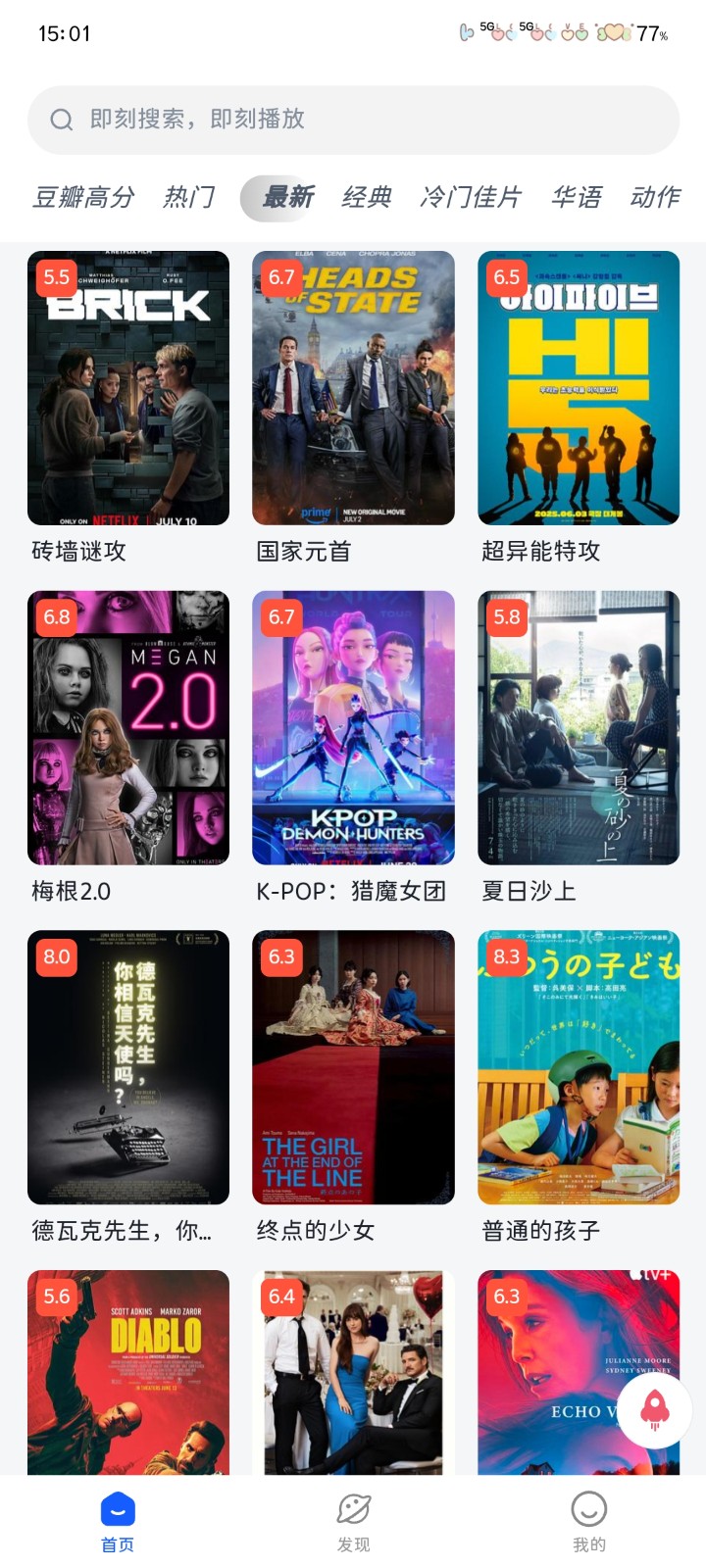Switch to the 经典 tab

[366, 197]
